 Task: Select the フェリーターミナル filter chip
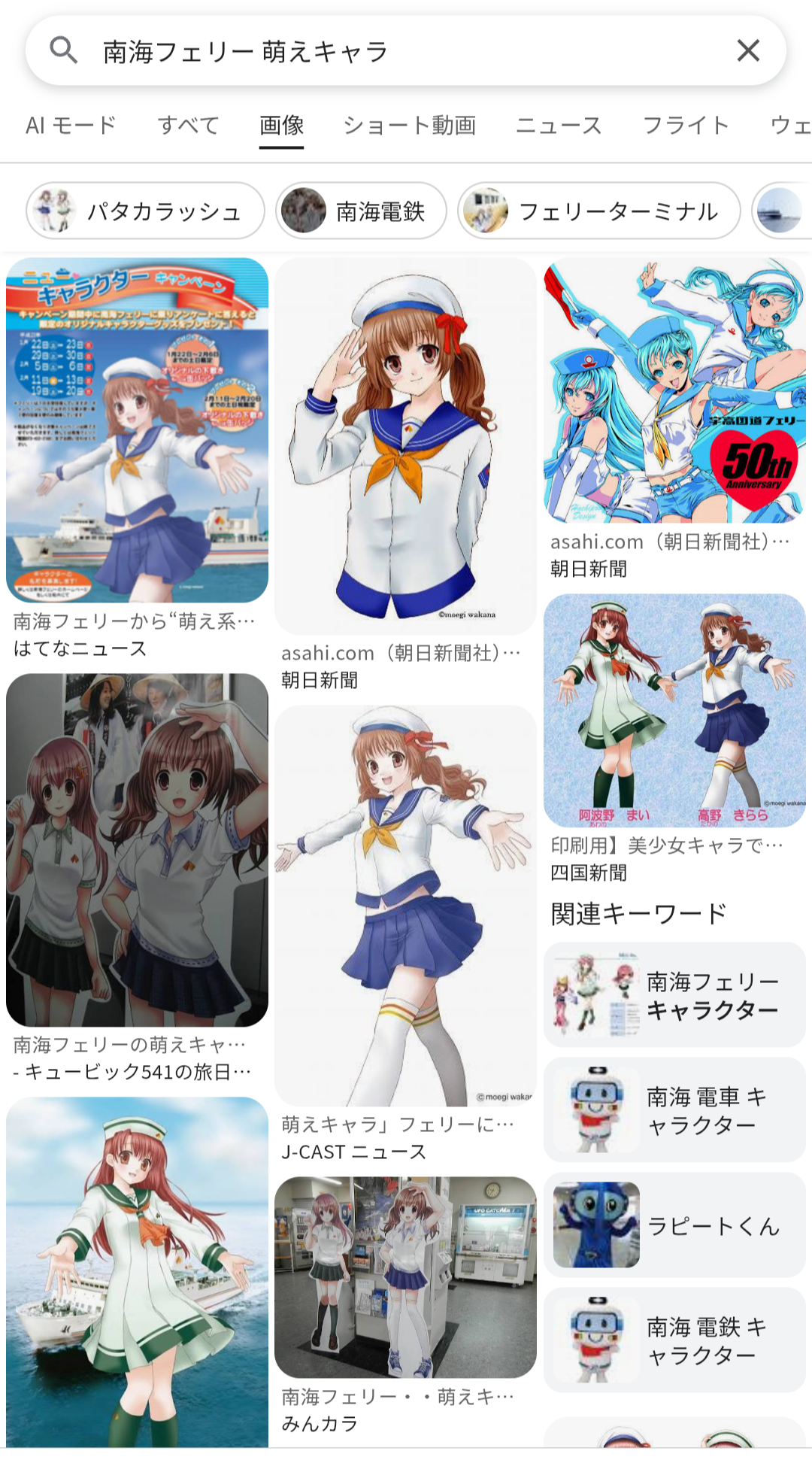click(x=598, y=211)
